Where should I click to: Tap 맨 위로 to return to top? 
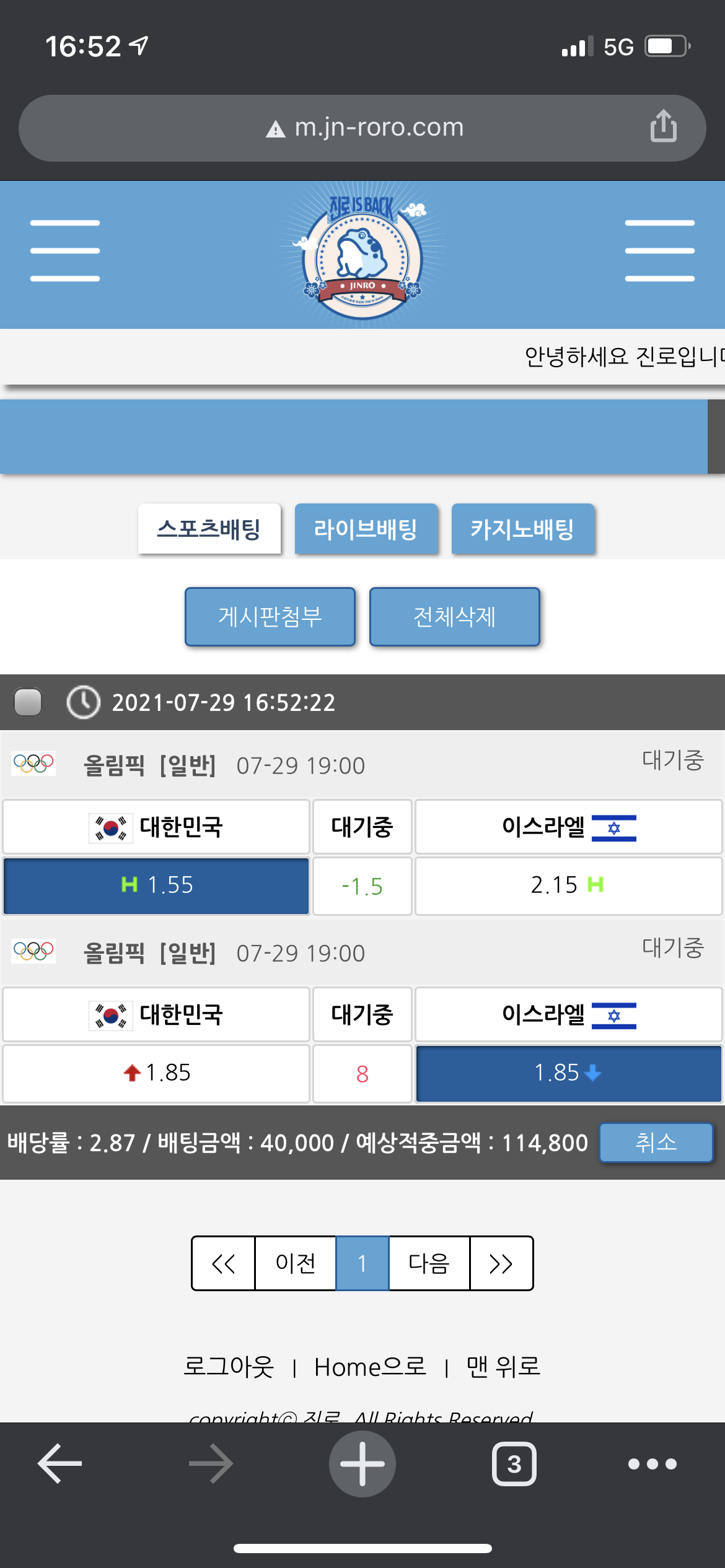point(503,1366)
